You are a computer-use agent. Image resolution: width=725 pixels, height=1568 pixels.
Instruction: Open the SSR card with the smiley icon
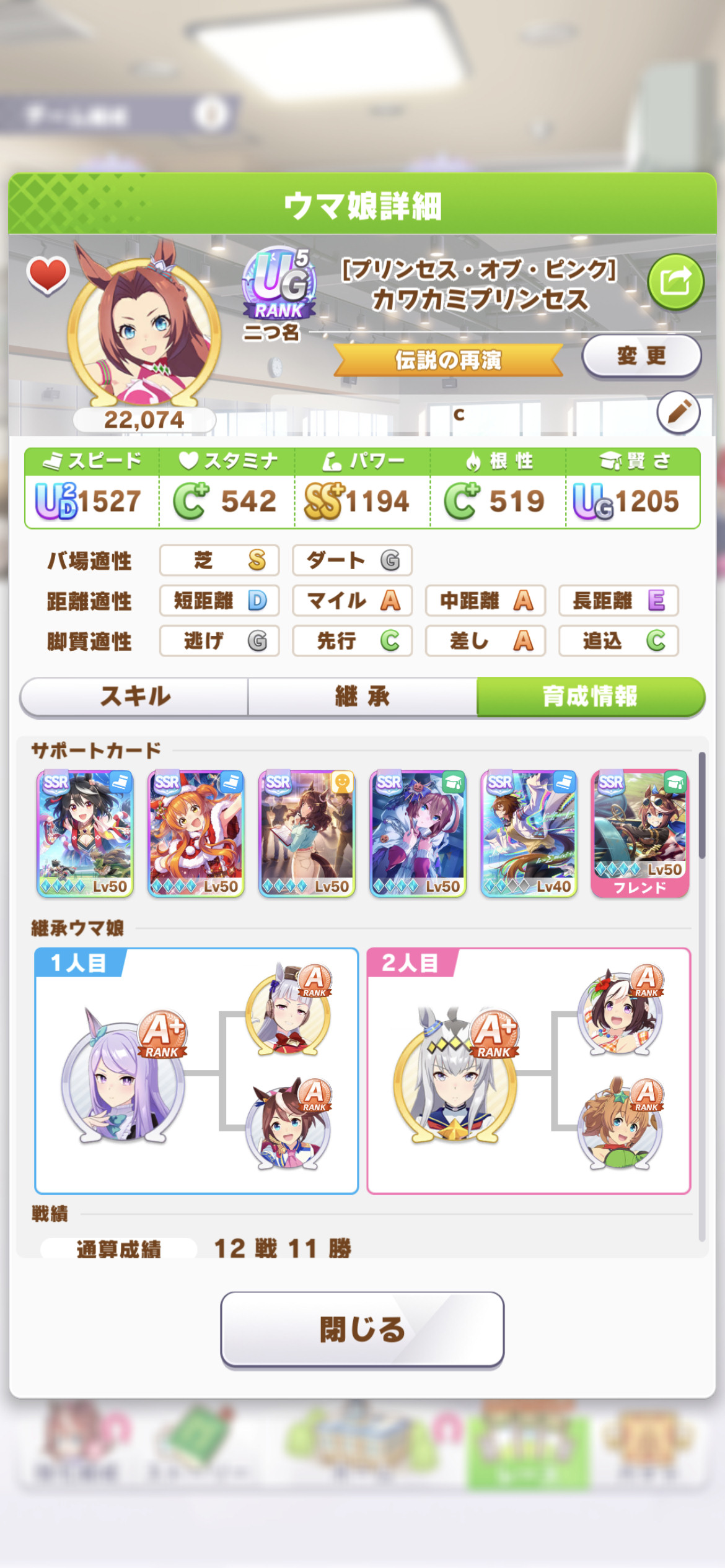pyautogui.click(x=307, y=834)
